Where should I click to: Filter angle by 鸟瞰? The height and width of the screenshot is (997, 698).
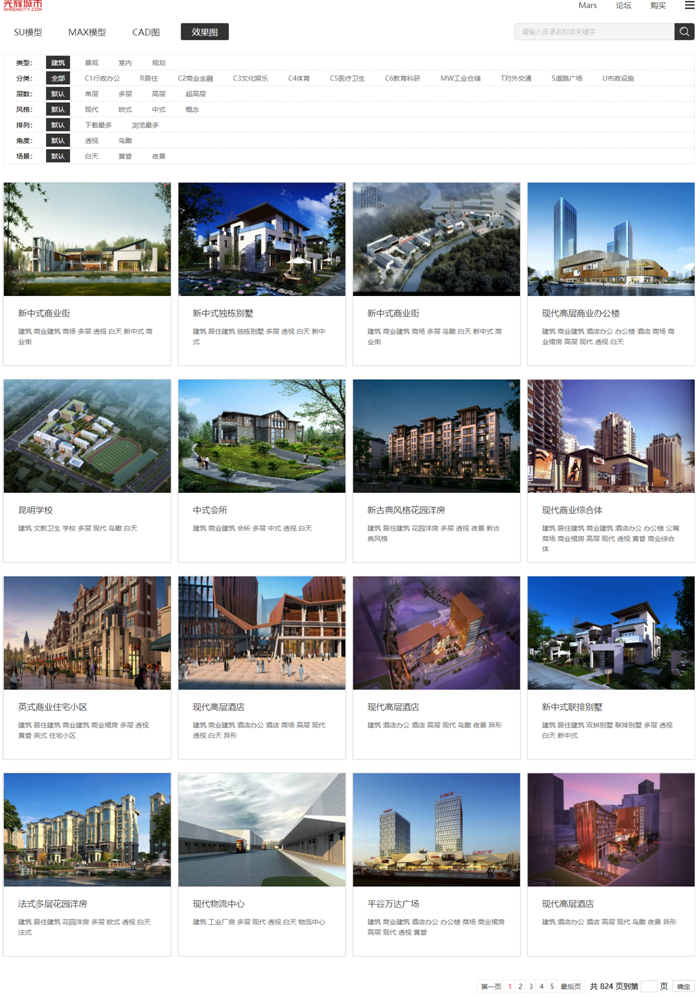coord(125,141)
